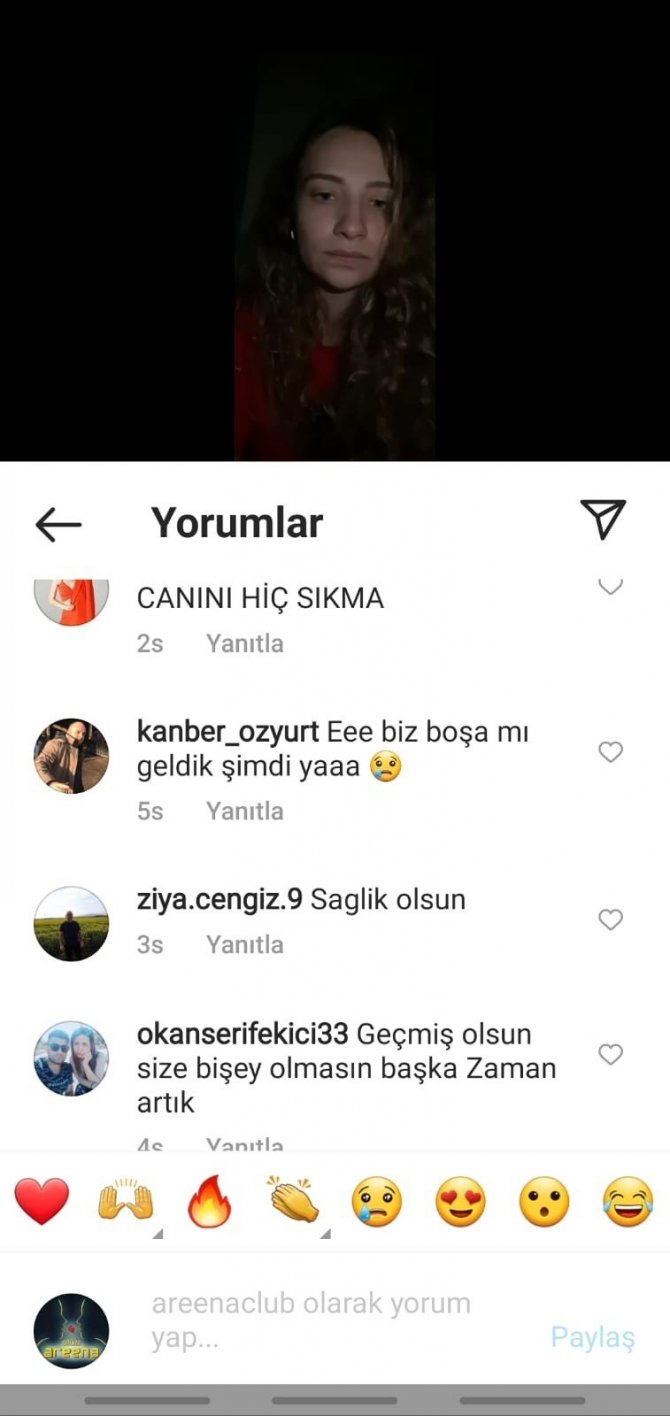Insert the laughing with tears emoji

click(628, 1201)
